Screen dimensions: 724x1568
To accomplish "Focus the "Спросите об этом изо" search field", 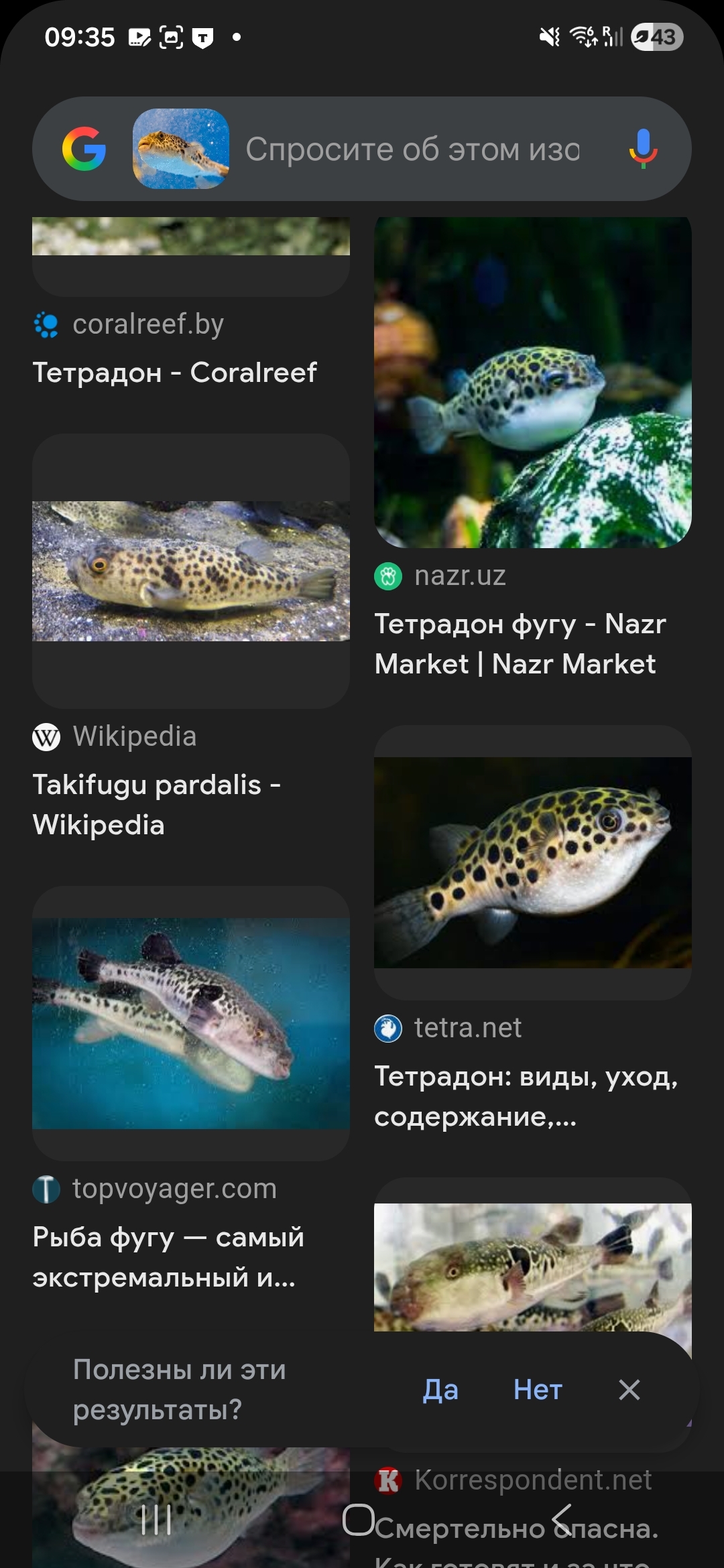I will click(412, 149).
